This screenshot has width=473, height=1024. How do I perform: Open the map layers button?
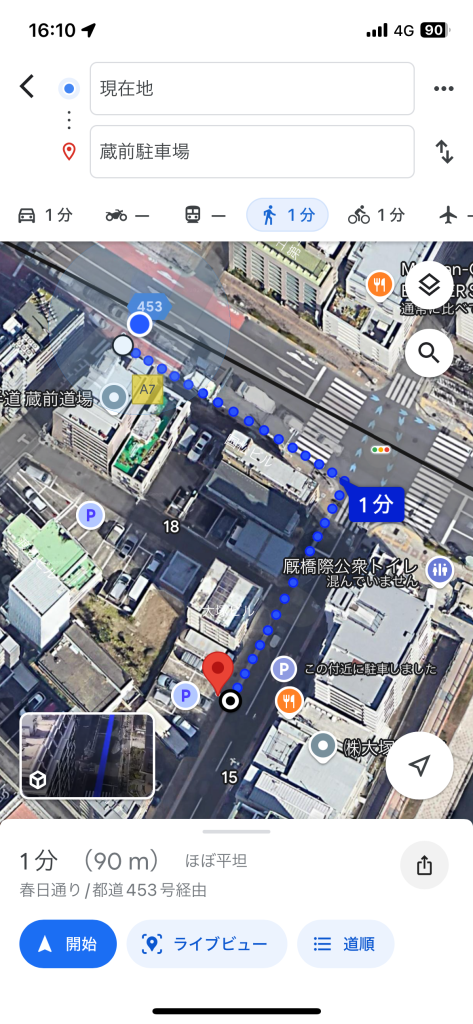click(429, 285)
